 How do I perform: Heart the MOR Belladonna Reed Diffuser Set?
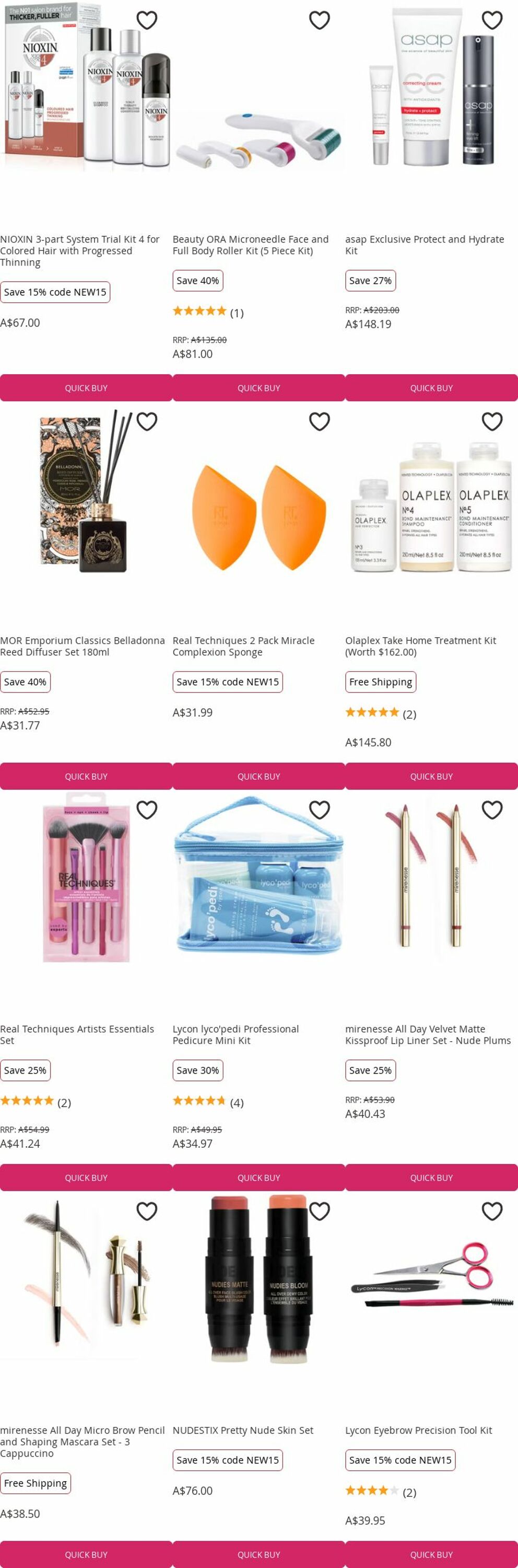pos(147,421)
